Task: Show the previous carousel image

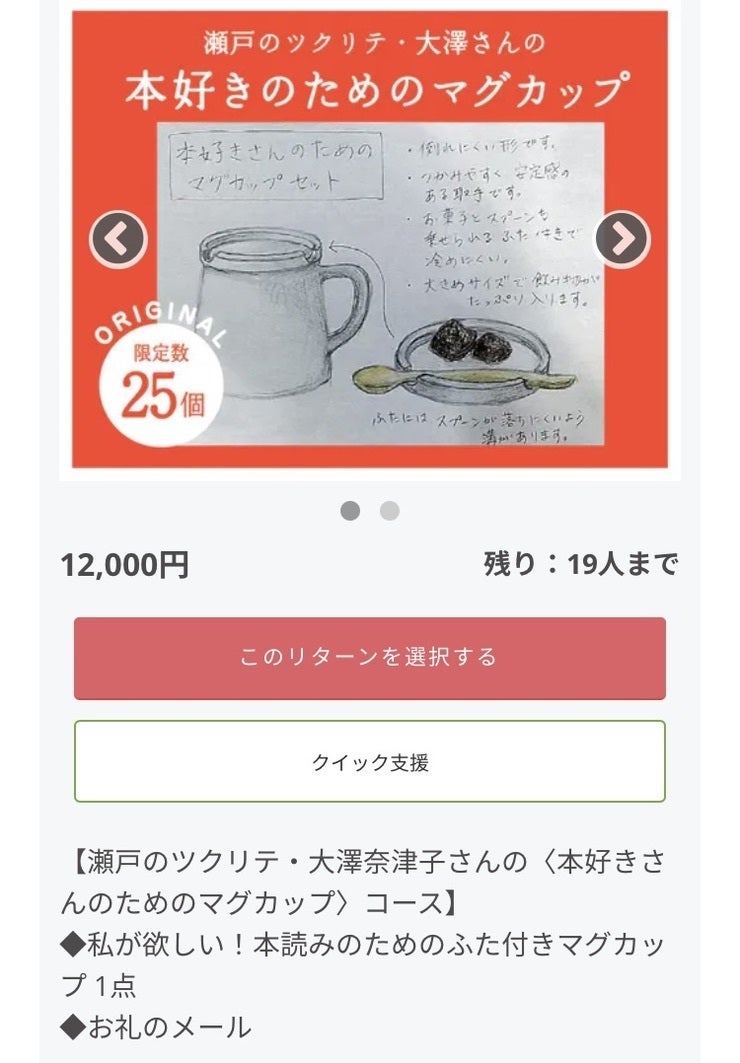Action: [119, 239]
